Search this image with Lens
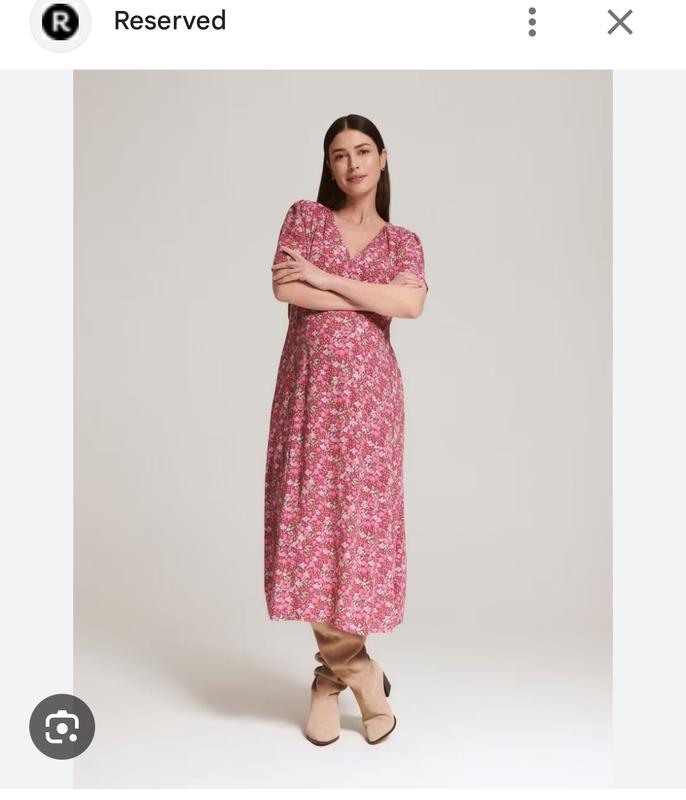The height and width of the screenshot is (800, 686). click(62, 727)
